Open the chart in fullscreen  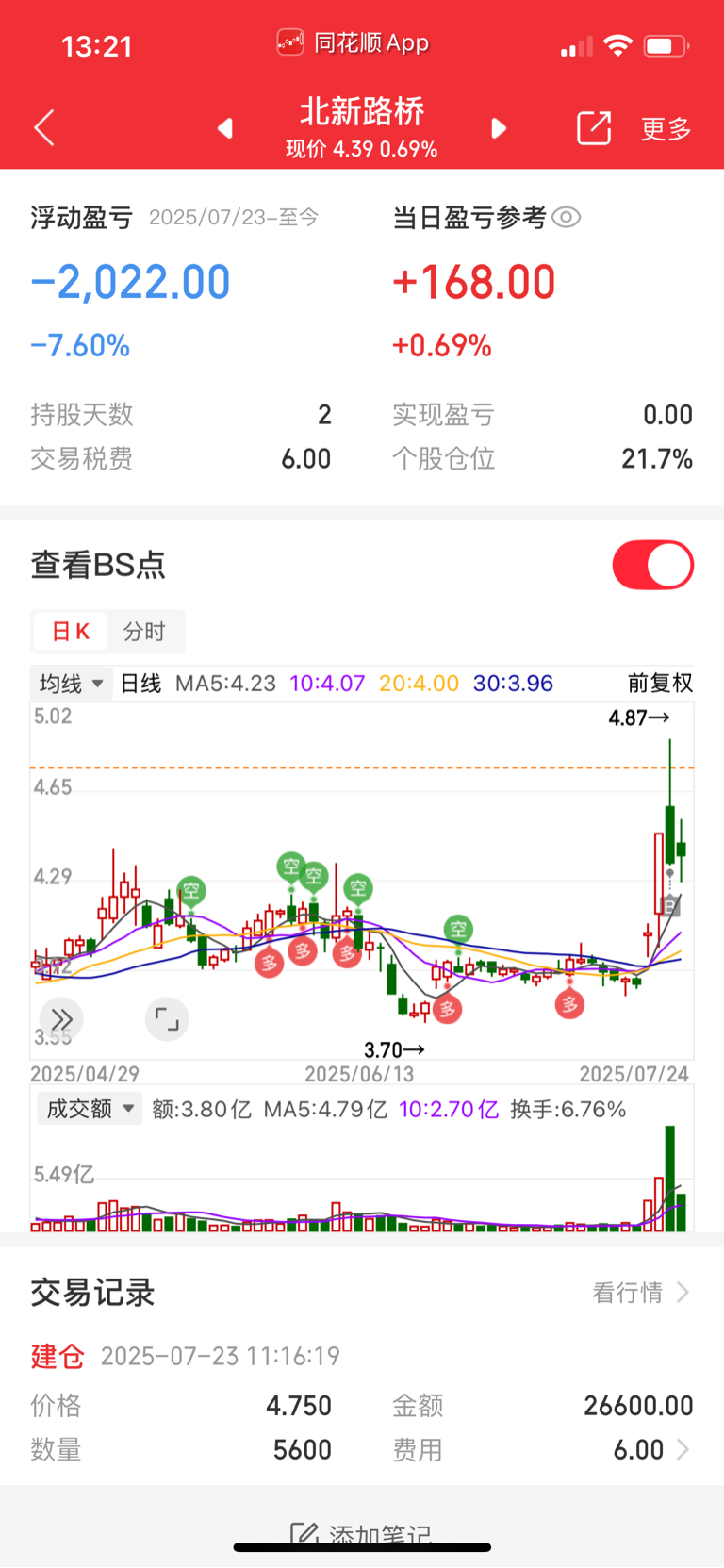[x=167, y=1019]
